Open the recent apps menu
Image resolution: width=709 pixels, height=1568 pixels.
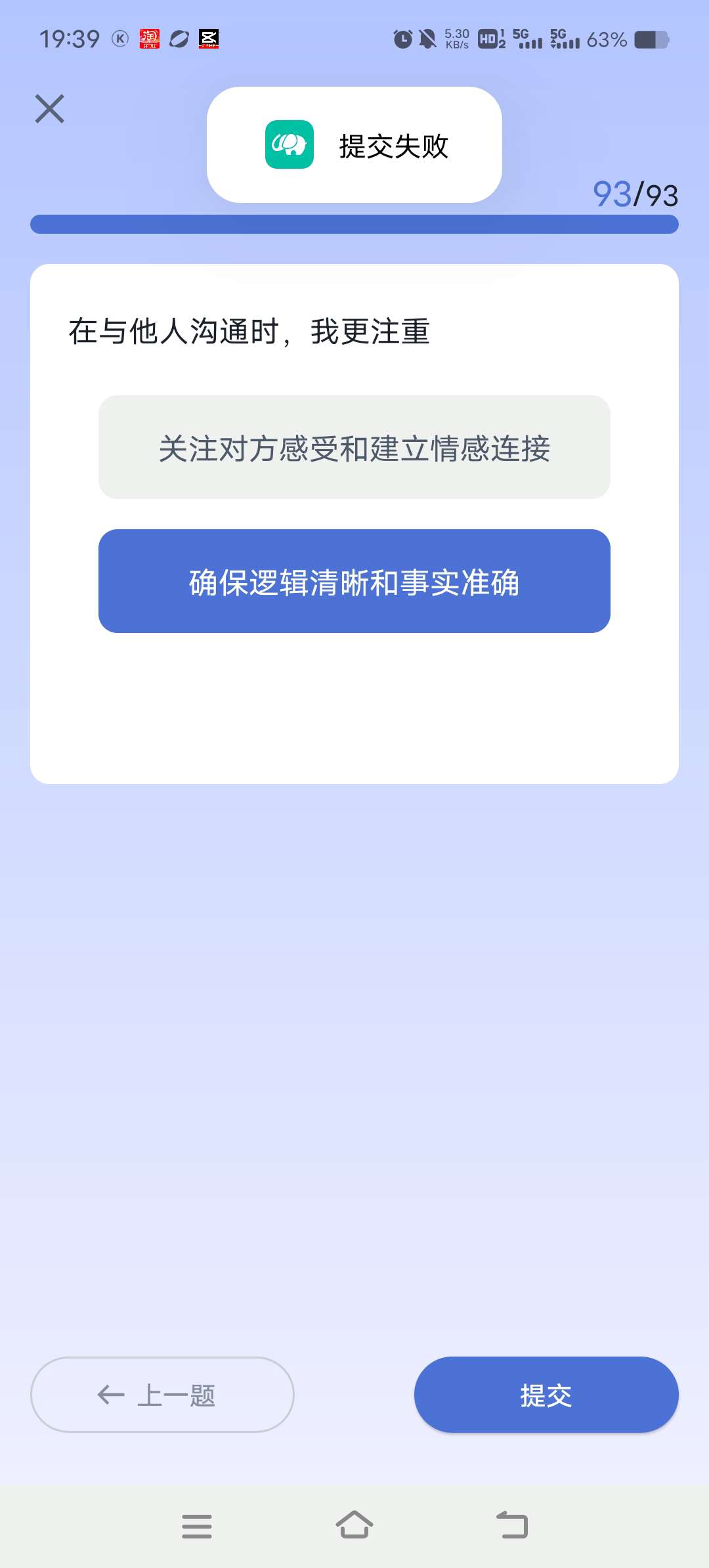[197, 1526]
